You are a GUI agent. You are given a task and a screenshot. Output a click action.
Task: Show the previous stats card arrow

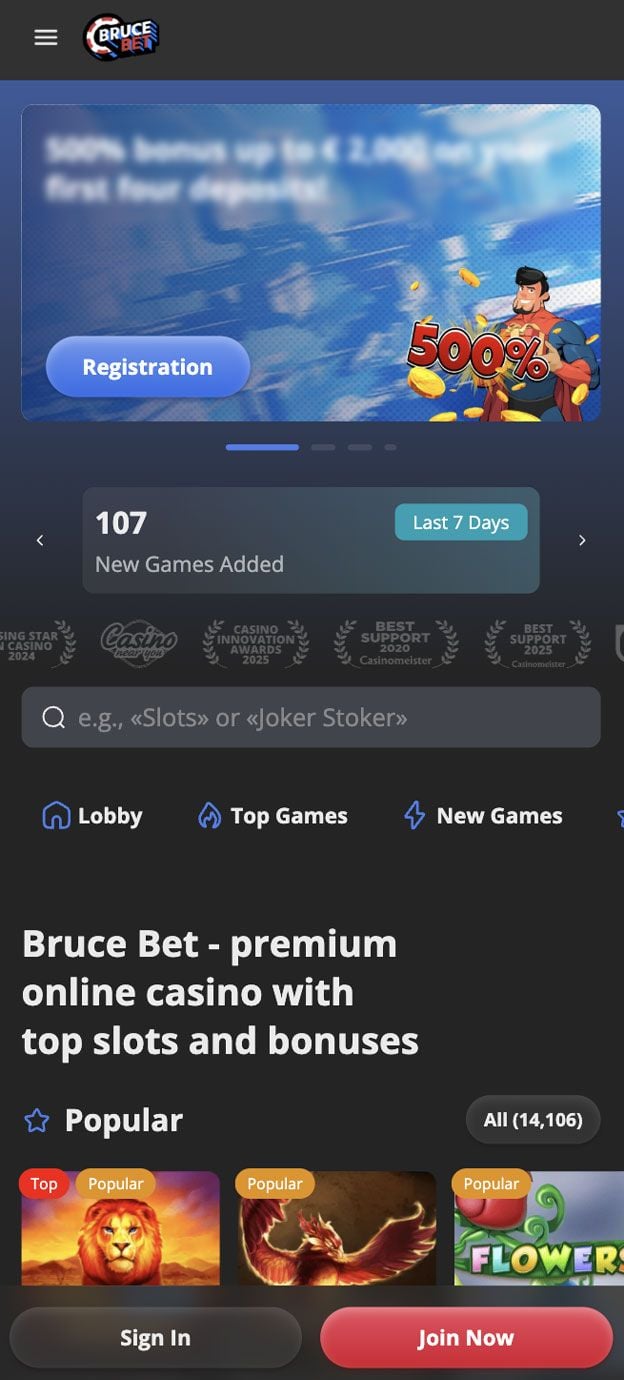coord(40,540)
